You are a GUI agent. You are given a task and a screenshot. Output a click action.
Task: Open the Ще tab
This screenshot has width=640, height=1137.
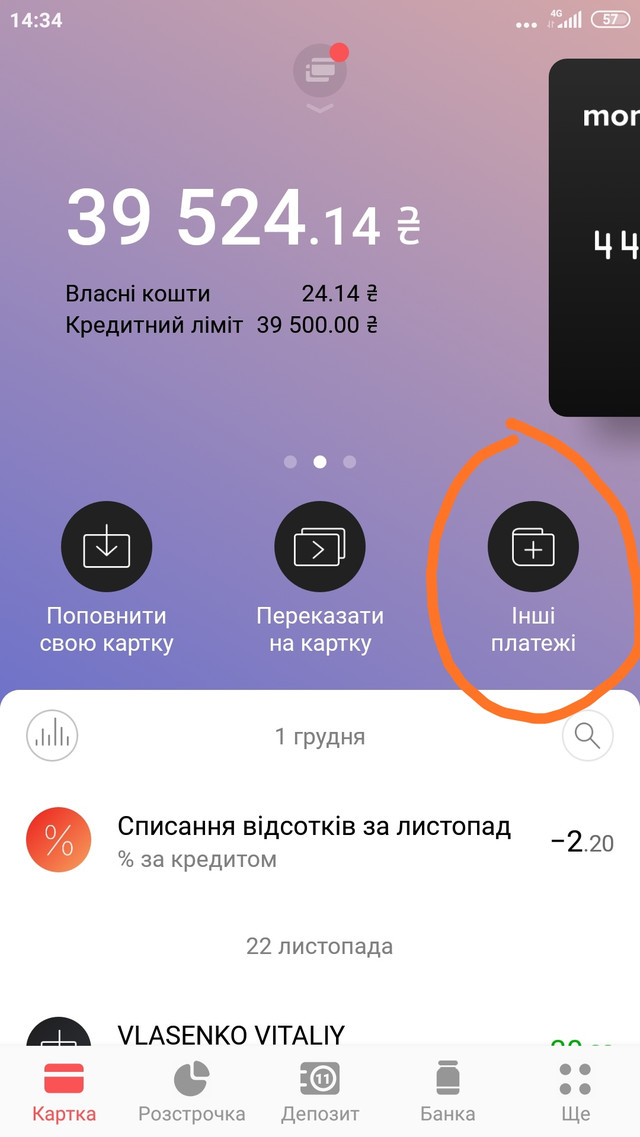pos(575,1091)
